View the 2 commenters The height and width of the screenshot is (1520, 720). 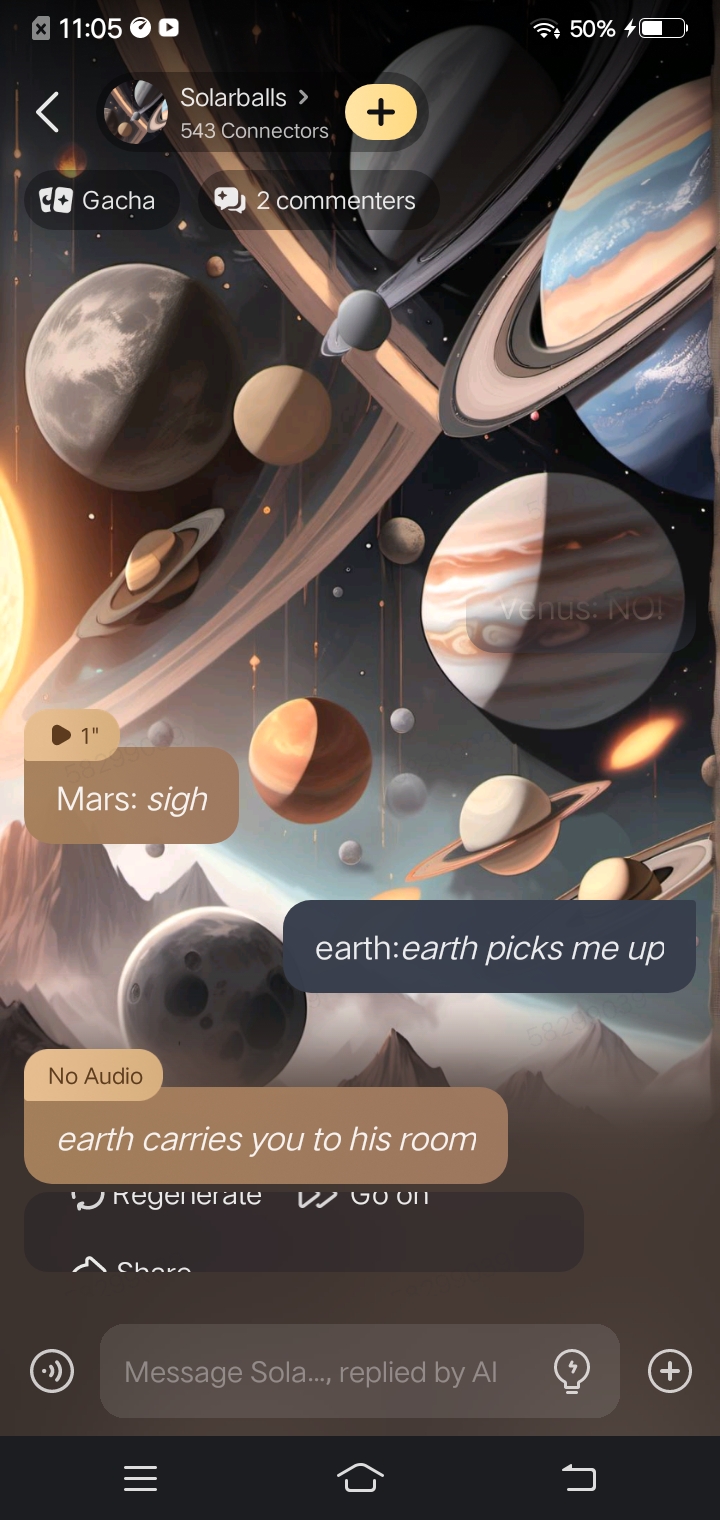coord(317,200)
